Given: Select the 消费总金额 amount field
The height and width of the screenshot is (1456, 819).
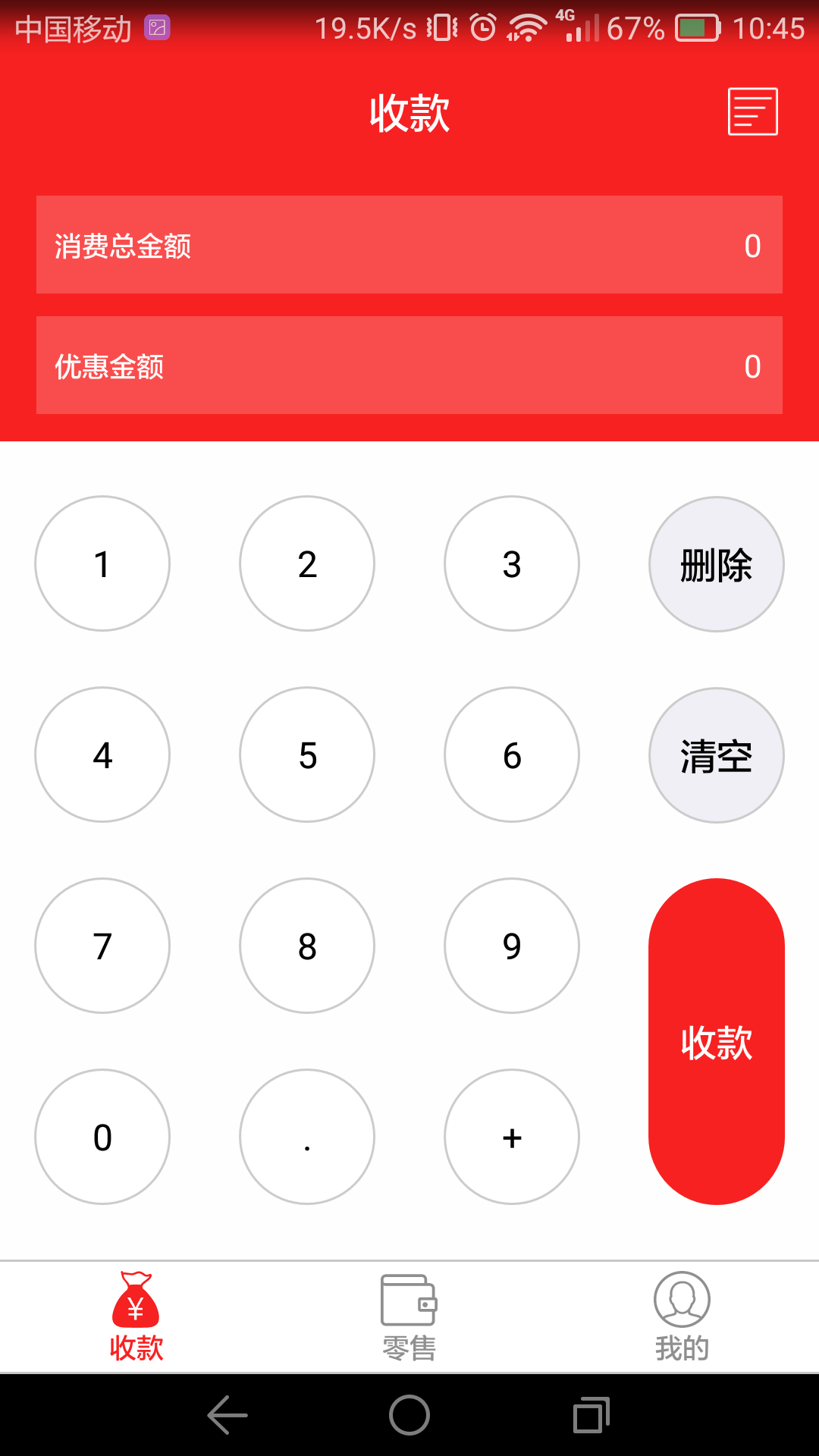Looking at the screenshot, I should pos(409,245).
